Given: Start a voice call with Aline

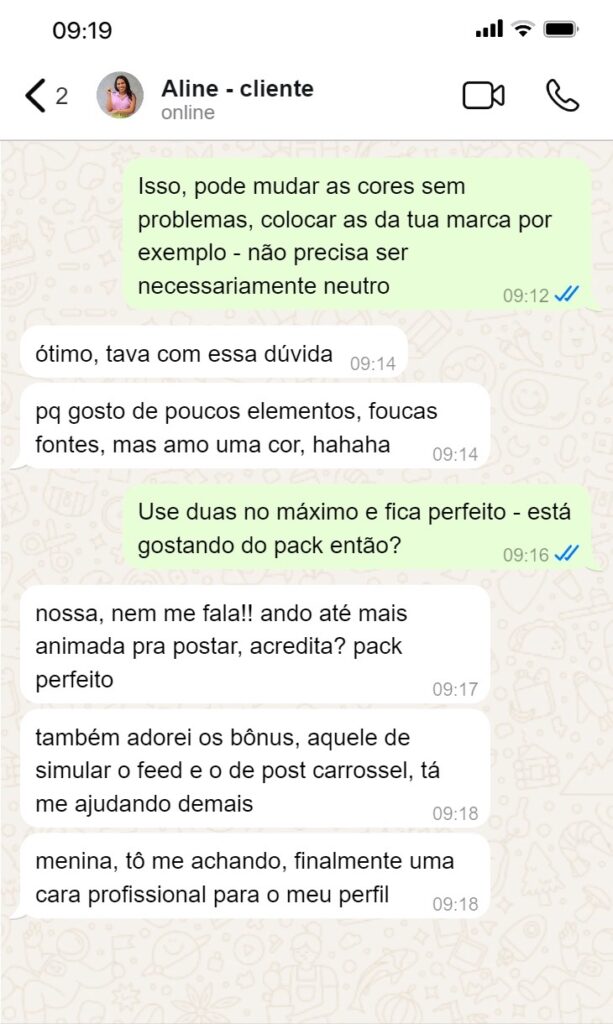Looking at the screenshot, I should coord(562,96).
